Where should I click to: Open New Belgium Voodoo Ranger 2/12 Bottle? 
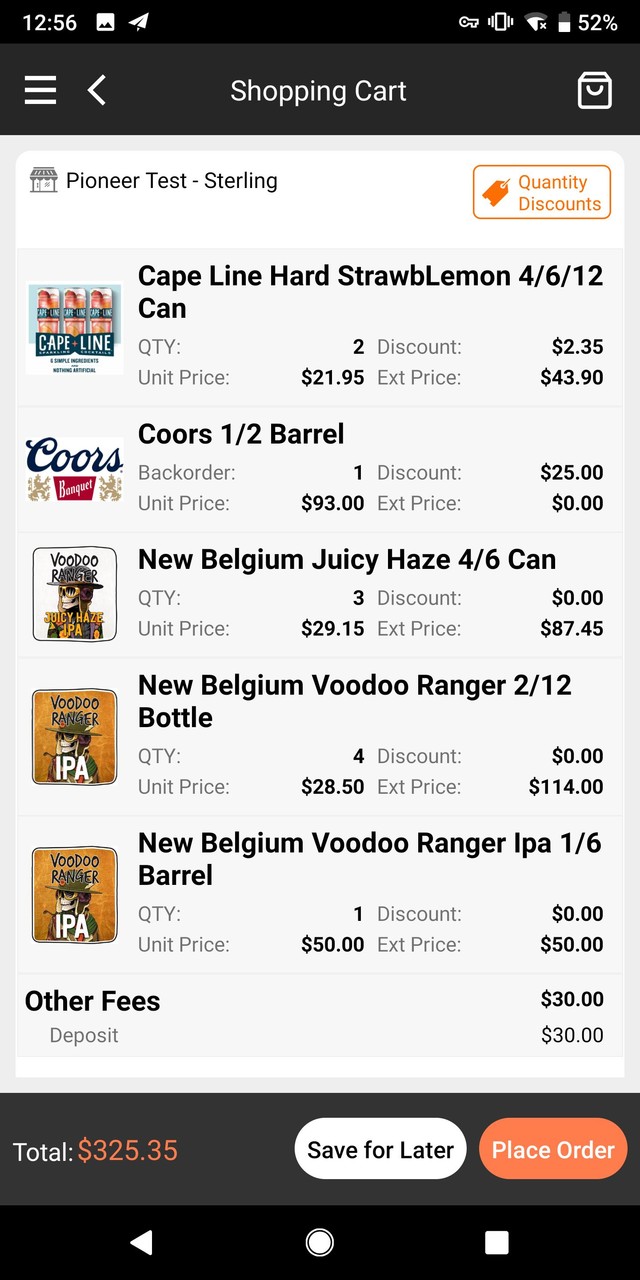(354, 701)
